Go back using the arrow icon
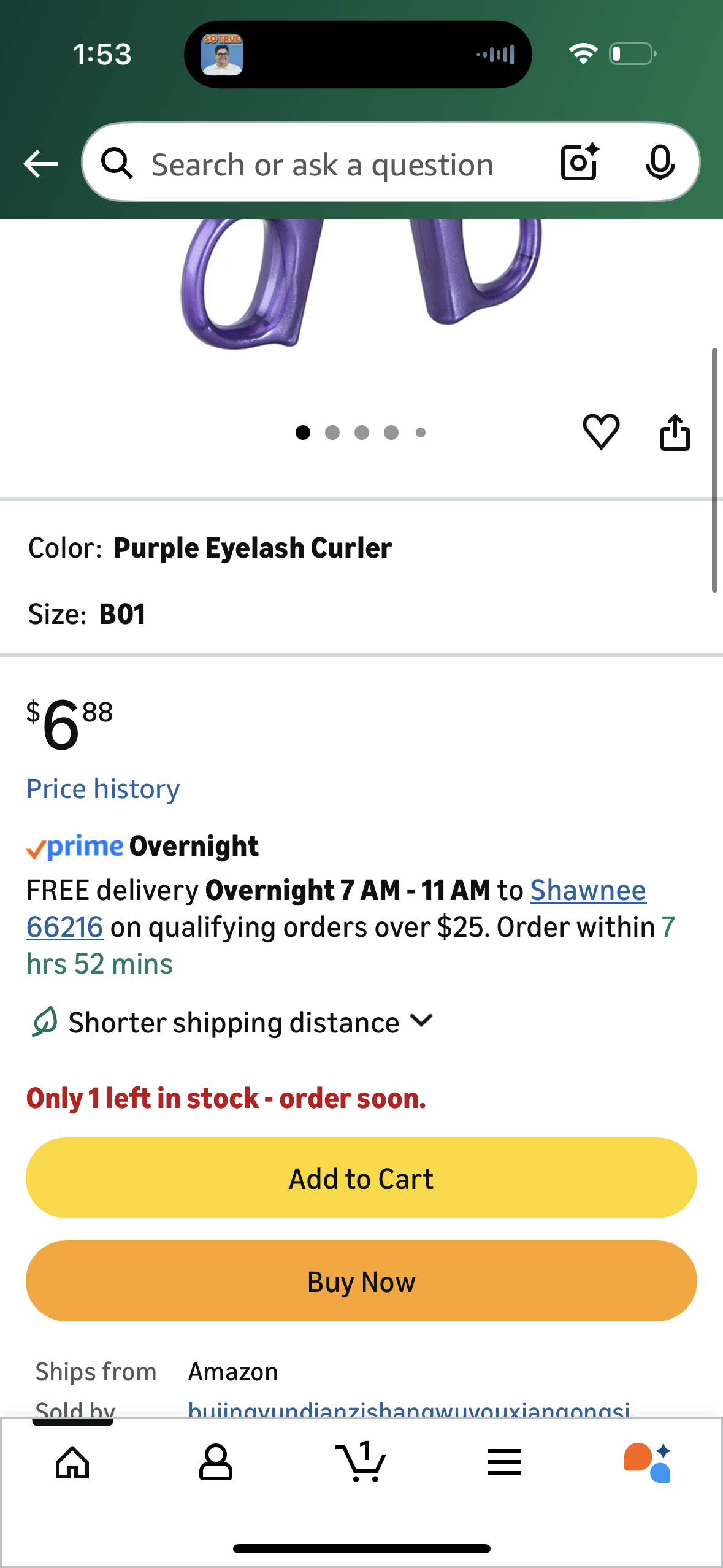This screenshot has width=723, height=1568. click(x=40, y=164)
